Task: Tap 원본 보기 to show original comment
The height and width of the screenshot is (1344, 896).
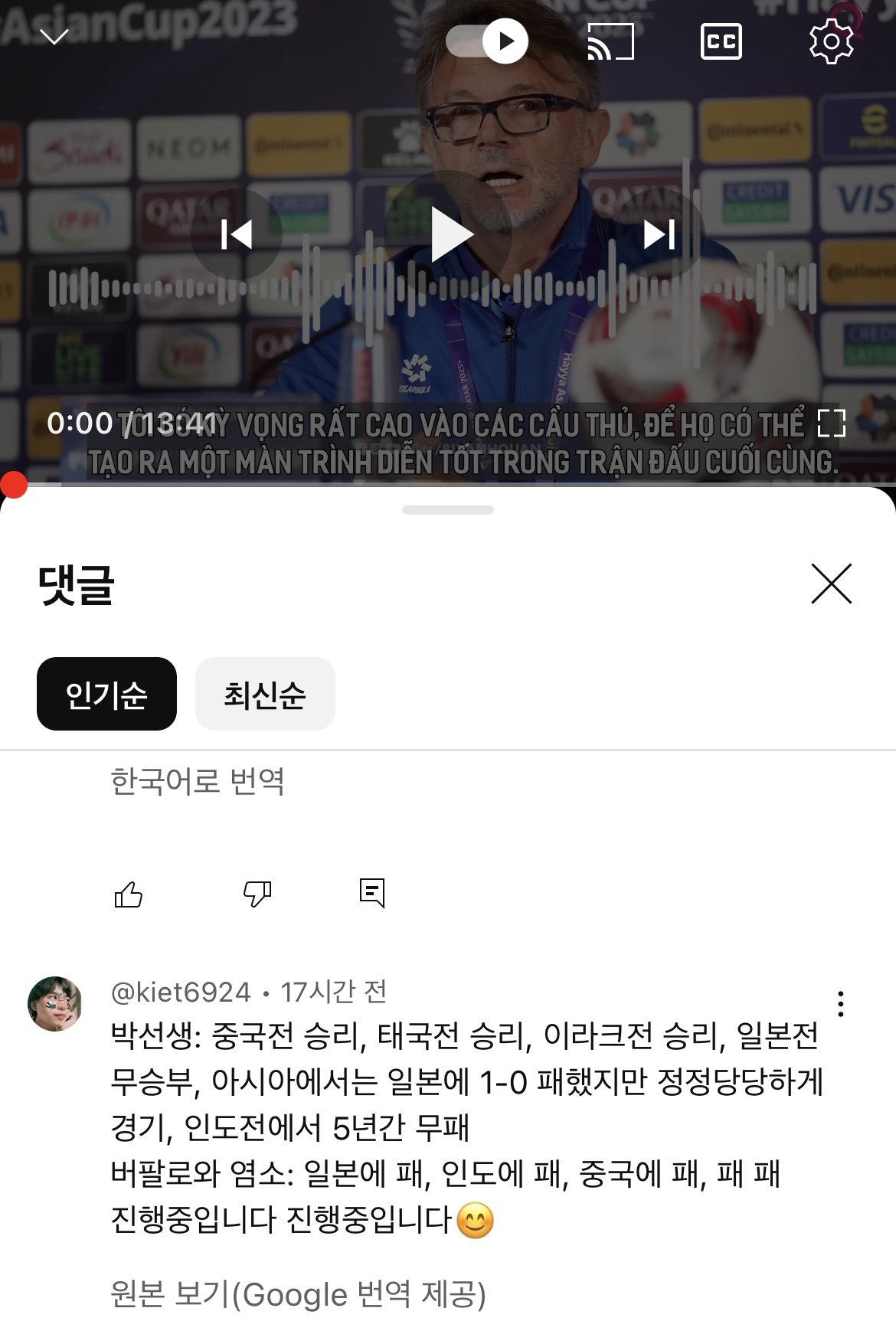Action: click(x=298, y=1294)
